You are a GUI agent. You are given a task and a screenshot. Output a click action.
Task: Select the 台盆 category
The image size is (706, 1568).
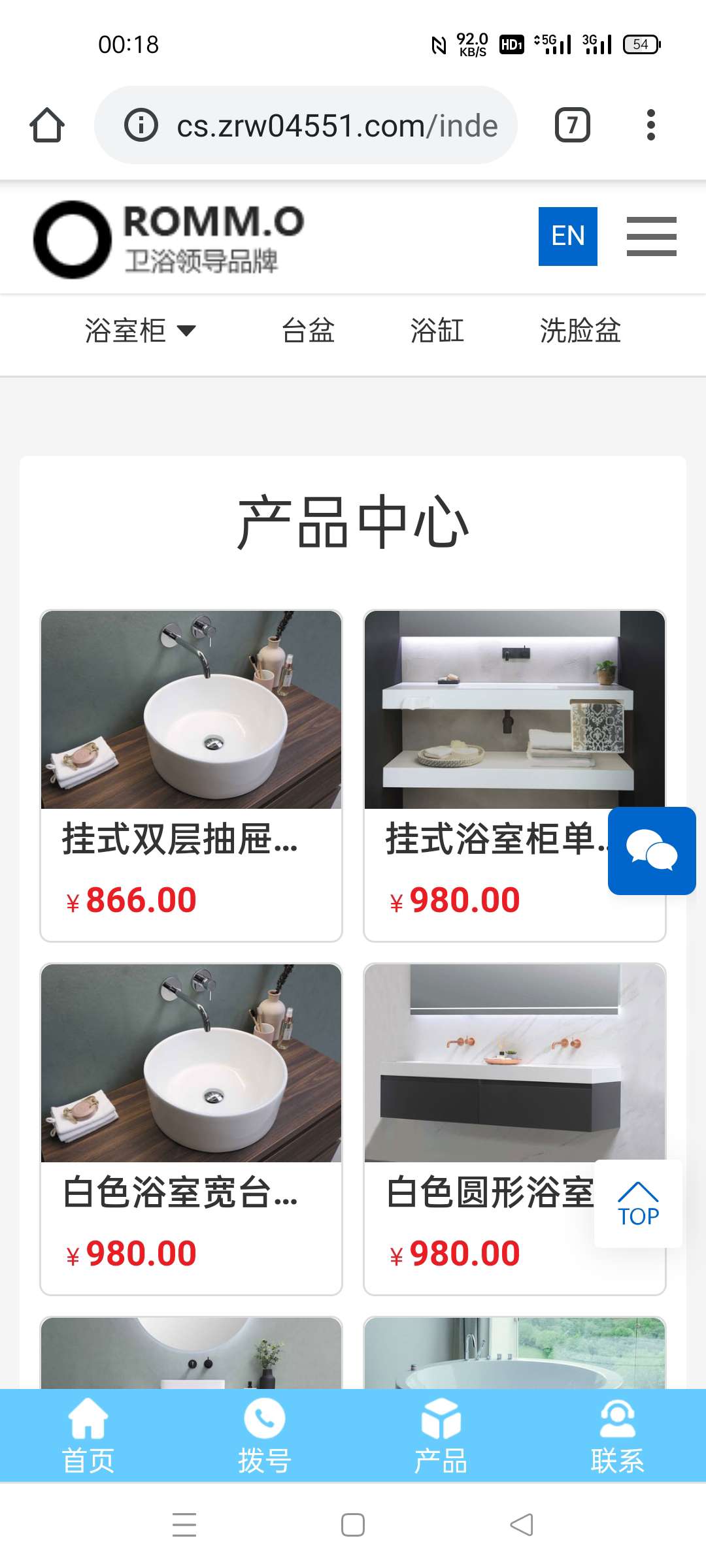[x=308, y=330]
